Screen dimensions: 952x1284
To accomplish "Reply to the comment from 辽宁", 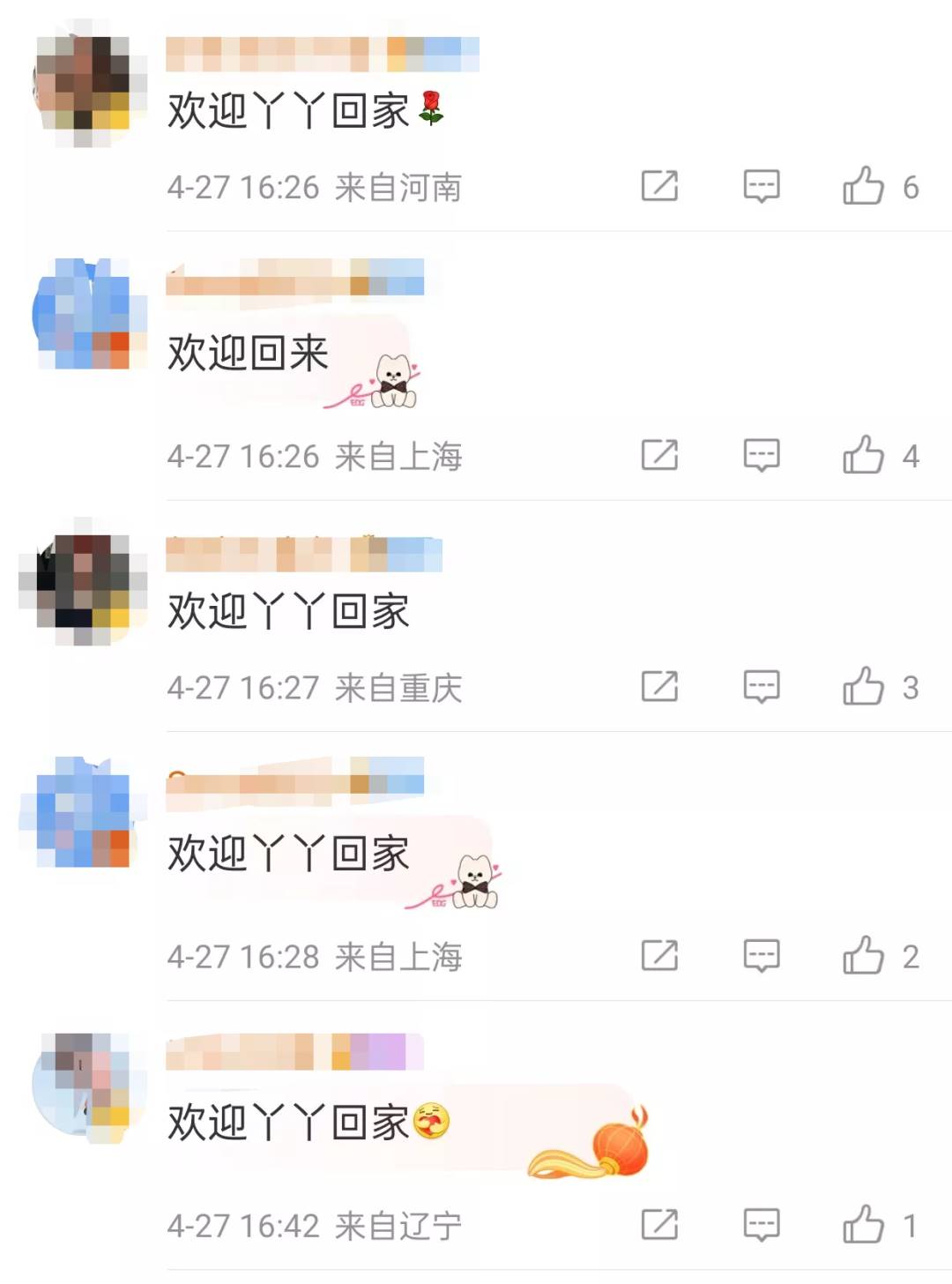I will click(762, 1224).
